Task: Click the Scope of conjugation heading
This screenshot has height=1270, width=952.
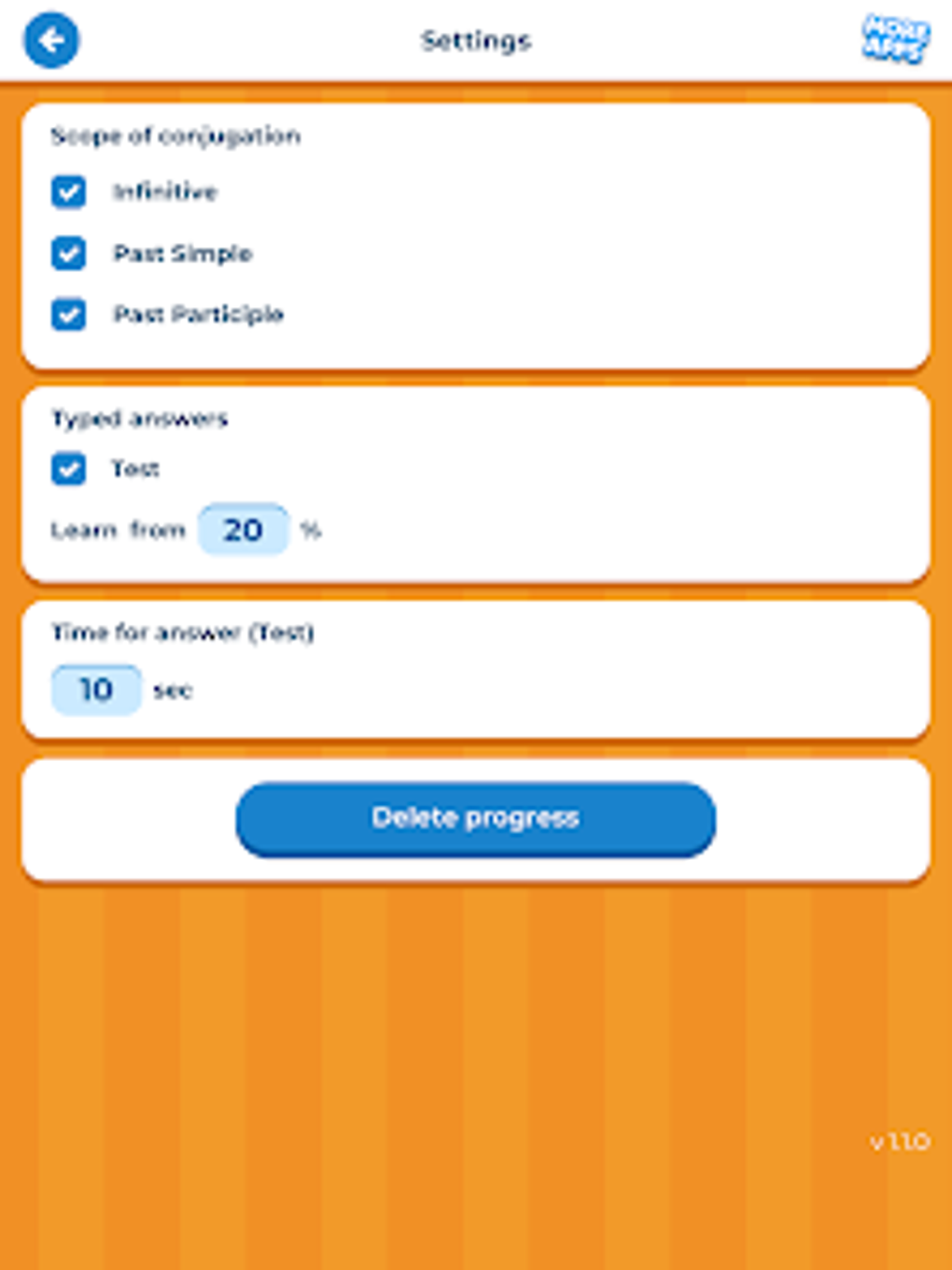Action: (175, 135)
